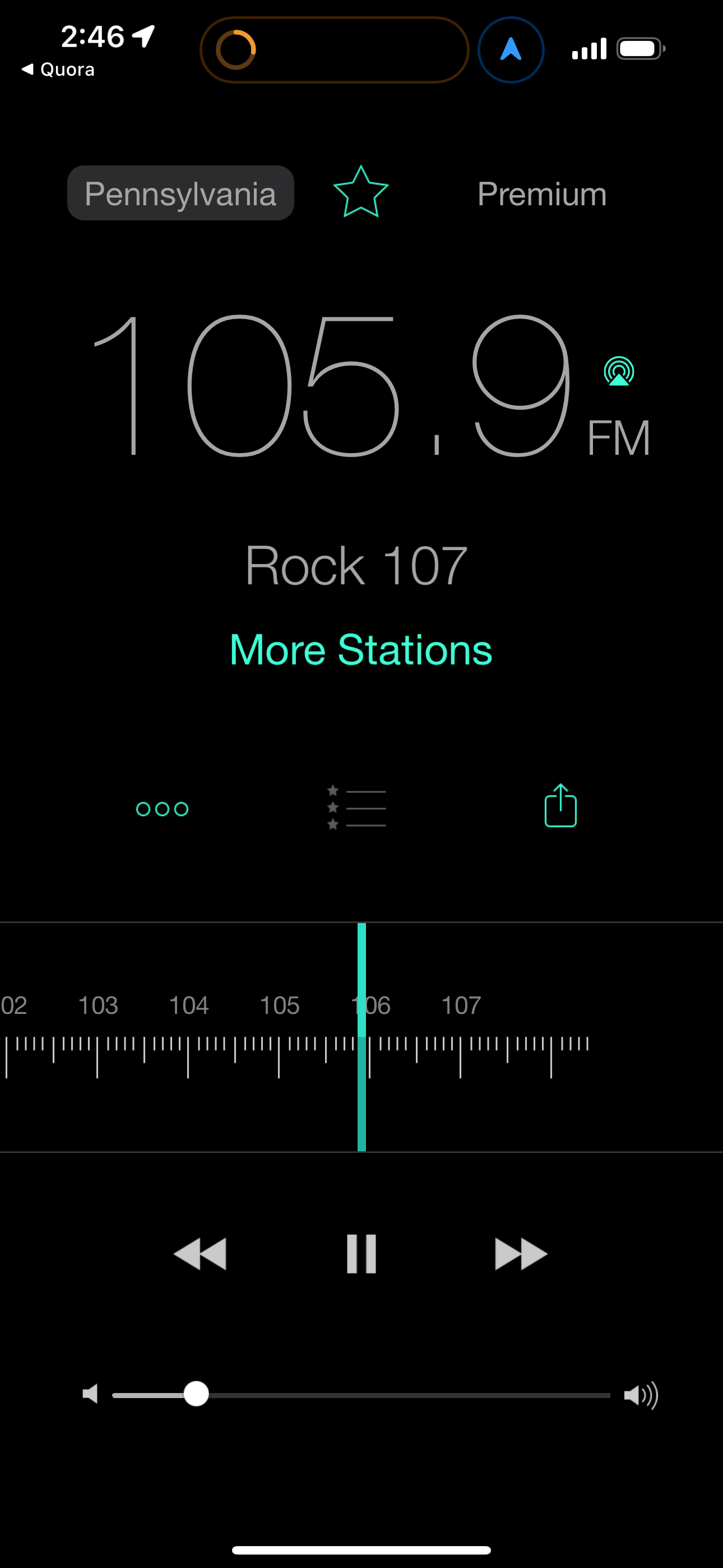Open the Pennsylvania region selector
The width and height of the screenshot is (723, 1568).
[x=180, y=193]
